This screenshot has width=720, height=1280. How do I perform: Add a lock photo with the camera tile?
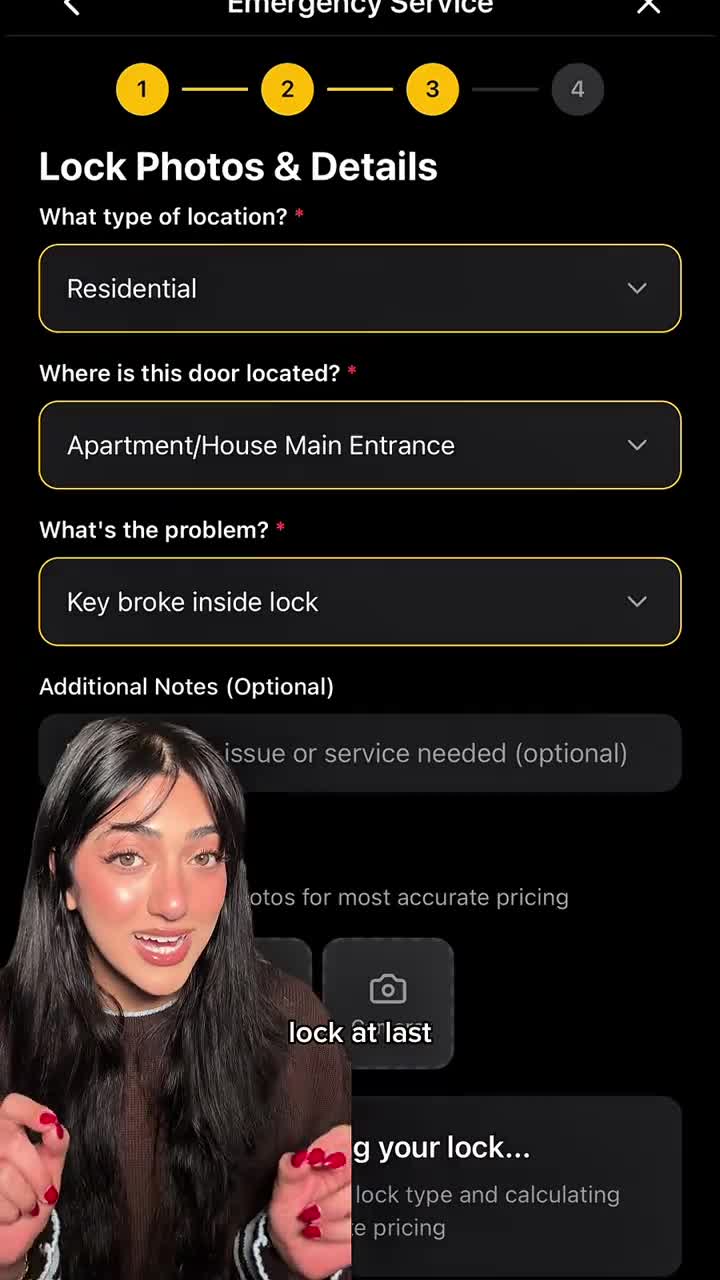pyautogui.click(x=388, y=1002)
